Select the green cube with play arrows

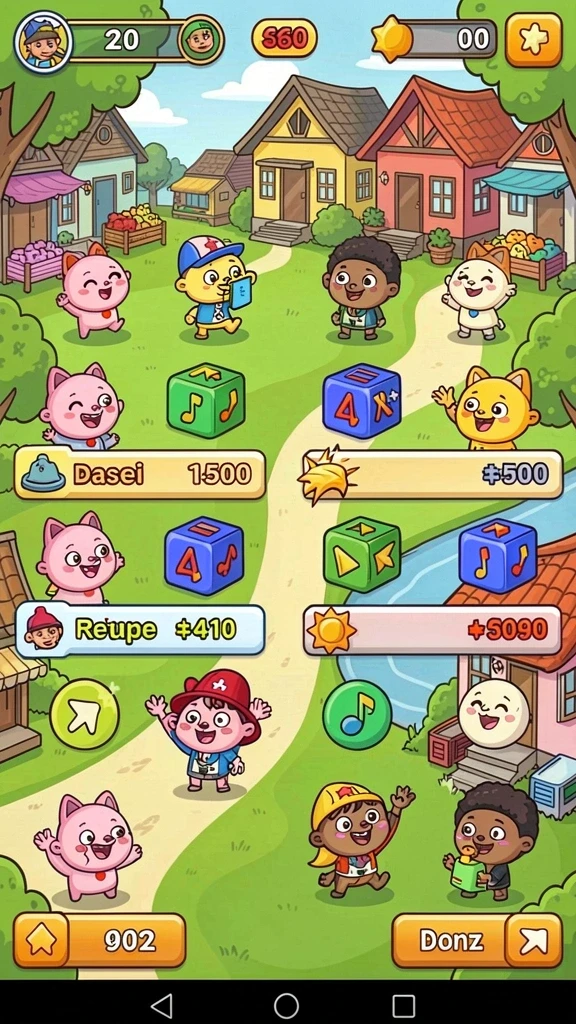[x=362, y=554]
